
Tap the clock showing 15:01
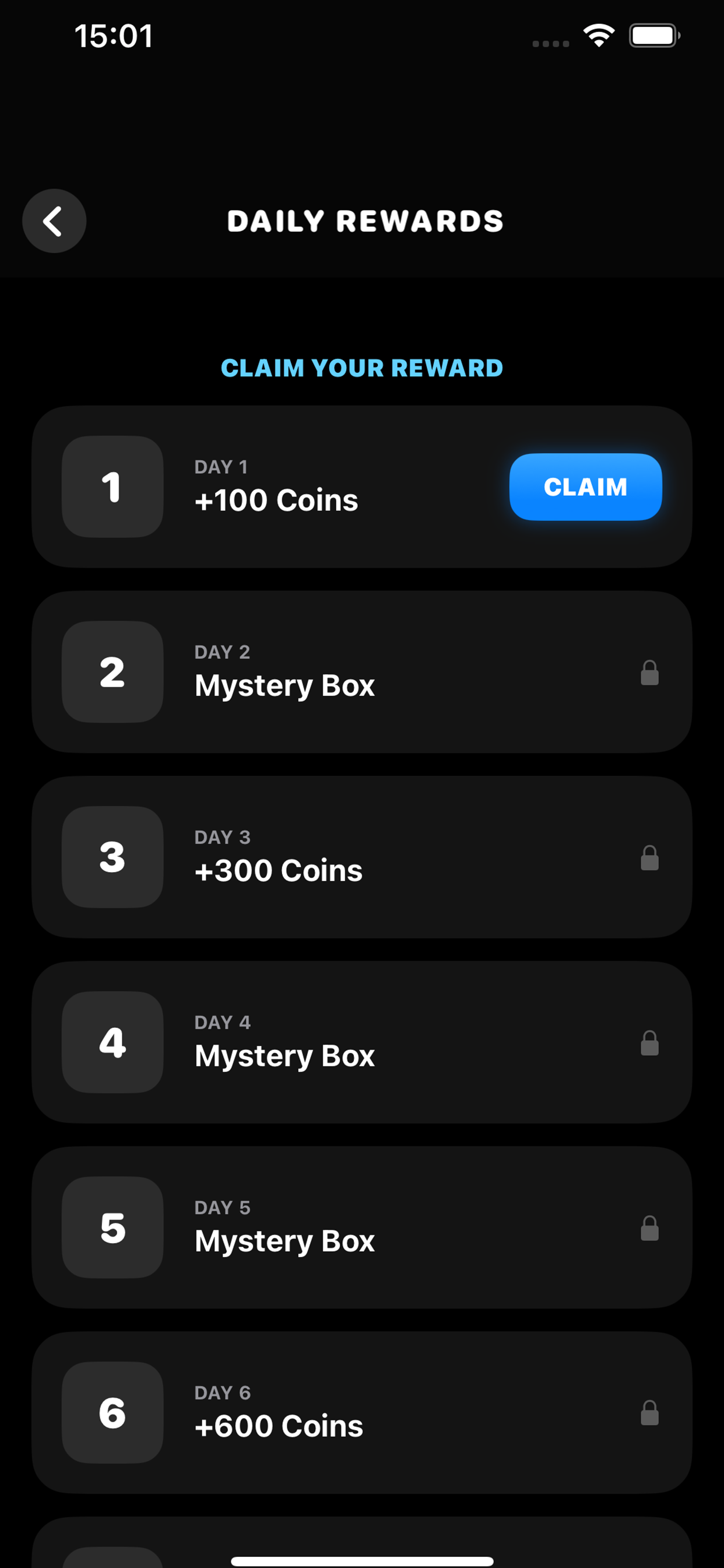114,36
